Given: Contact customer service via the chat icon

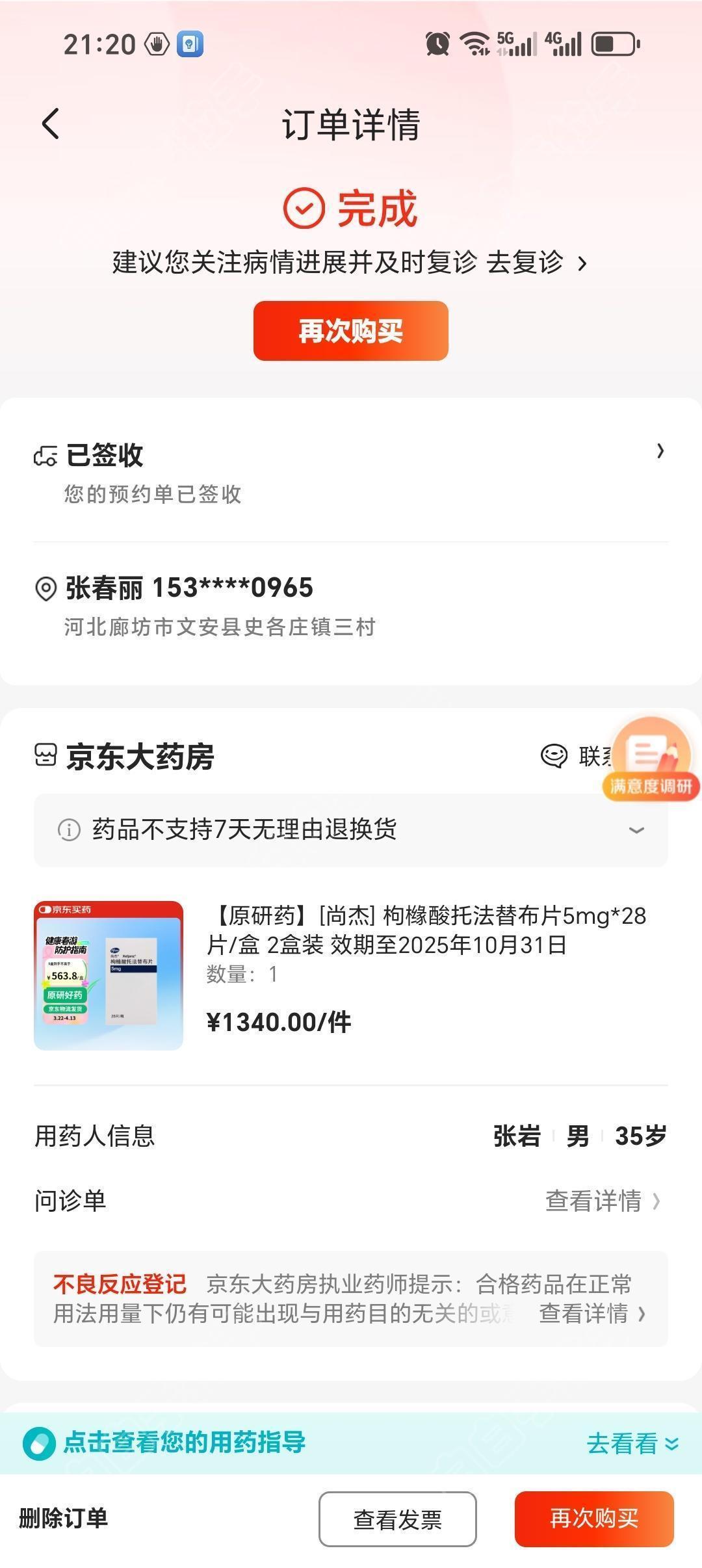Looking at the screenshot, I should tap(555, 756).
